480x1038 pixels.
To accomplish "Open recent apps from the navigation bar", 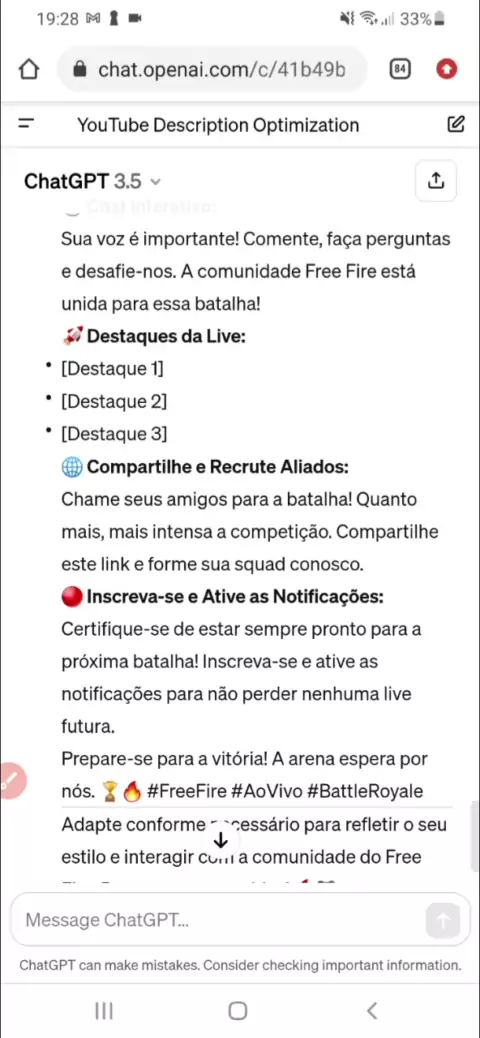I will click(x=104, y=1010).
